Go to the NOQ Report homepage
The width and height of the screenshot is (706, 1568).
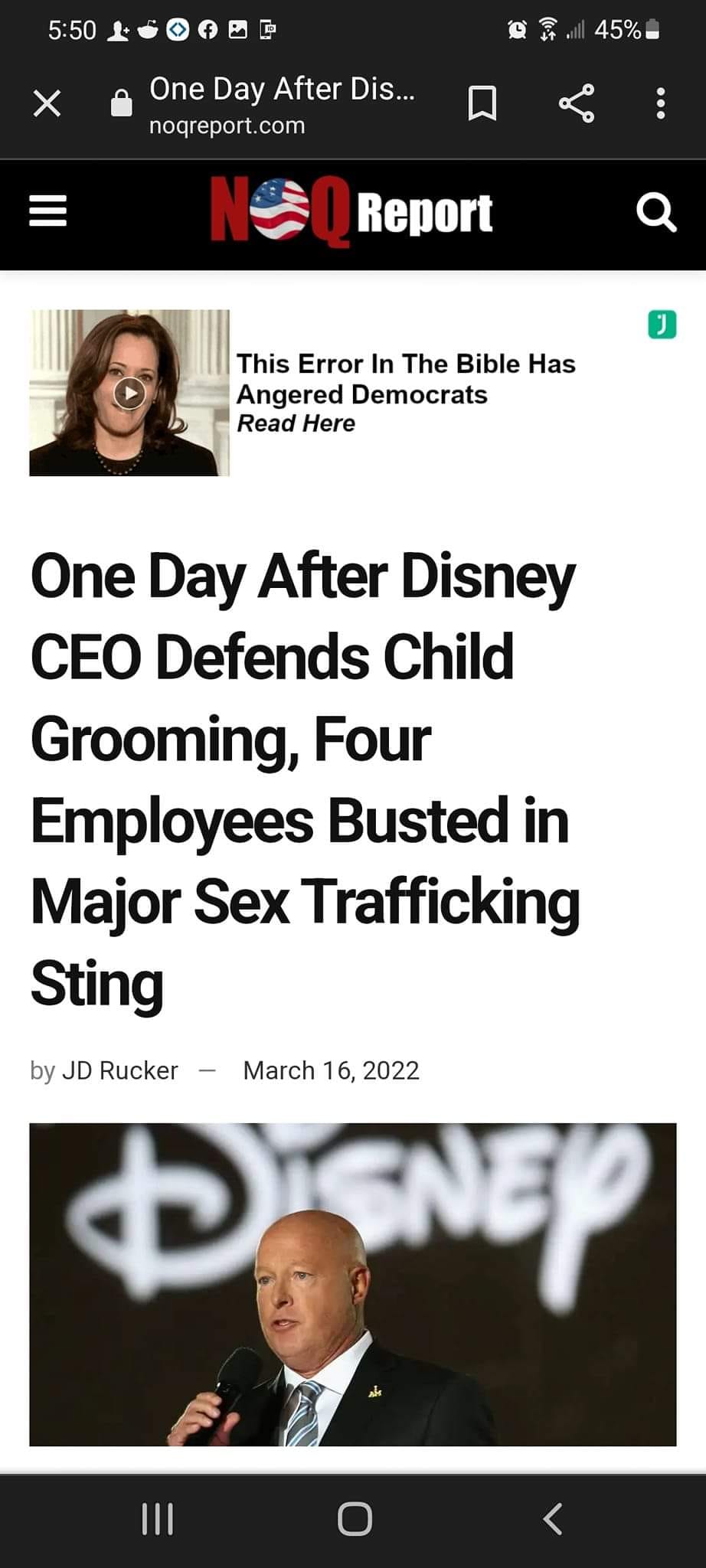[x=351, y=213]
